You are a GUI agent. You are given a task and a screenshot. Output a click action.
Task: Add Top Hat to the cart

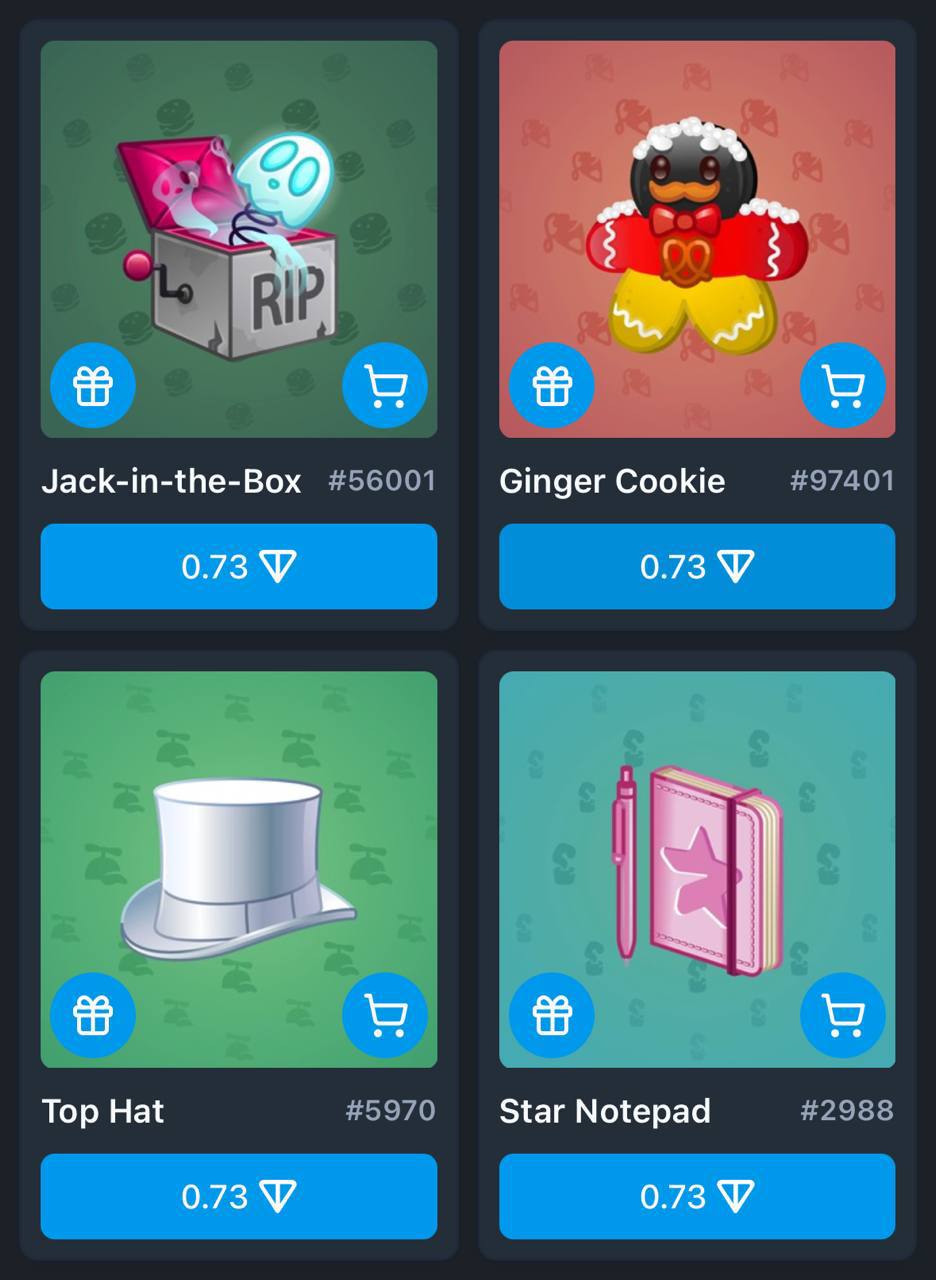[x=385, y=1016]
